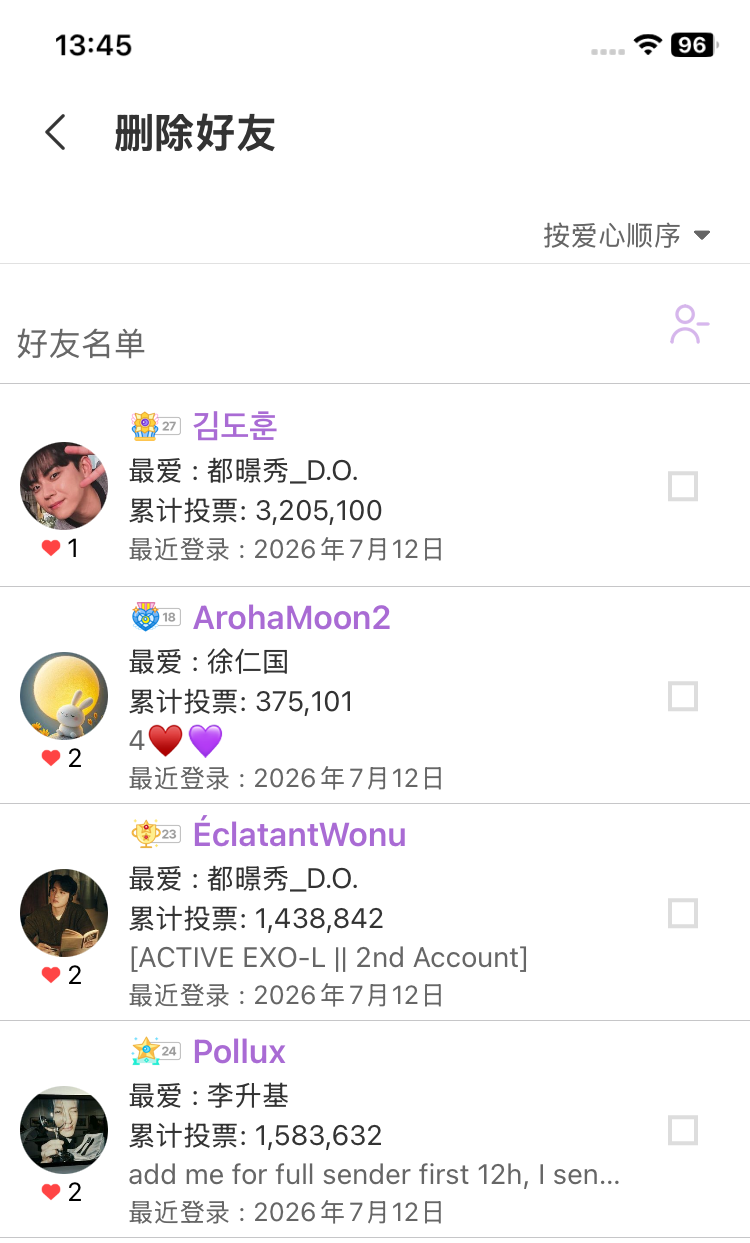Open the 按爱心顺序 sort dropdown
The image size is (750, 1243).
point(627,235)
